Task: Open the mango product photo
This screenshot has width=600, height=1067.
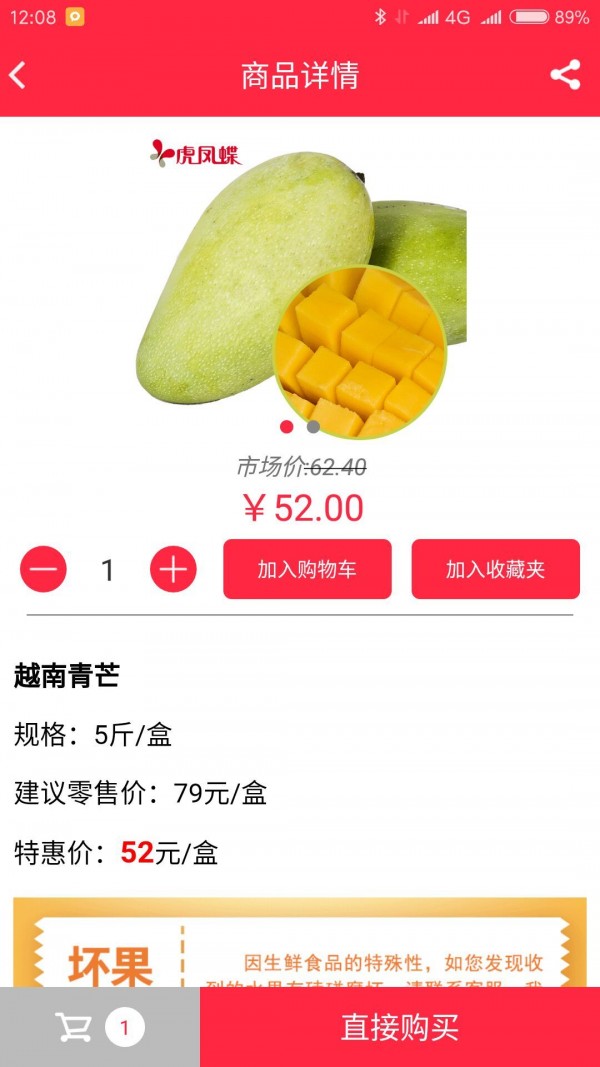Action: 300,290
